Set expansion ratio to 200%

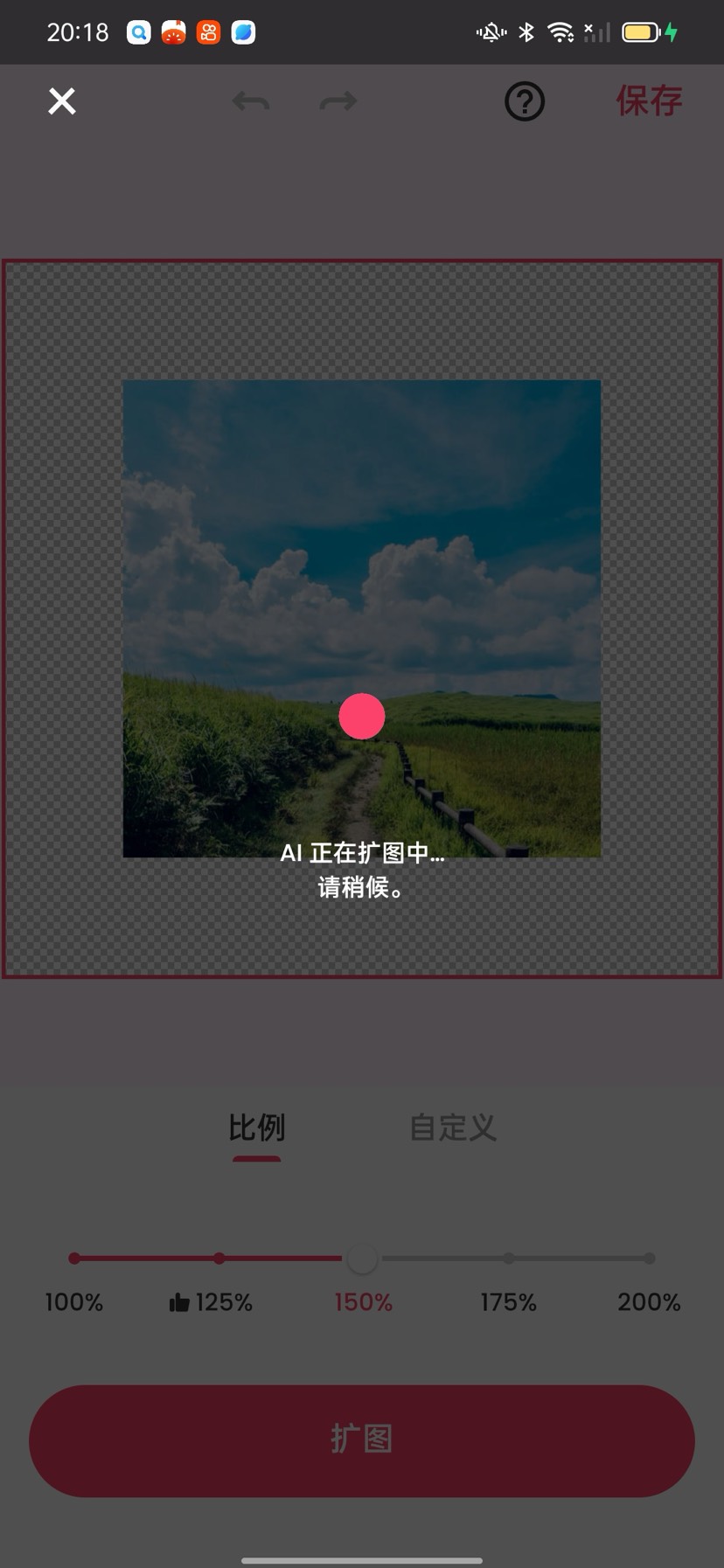tap(649, 1259)
